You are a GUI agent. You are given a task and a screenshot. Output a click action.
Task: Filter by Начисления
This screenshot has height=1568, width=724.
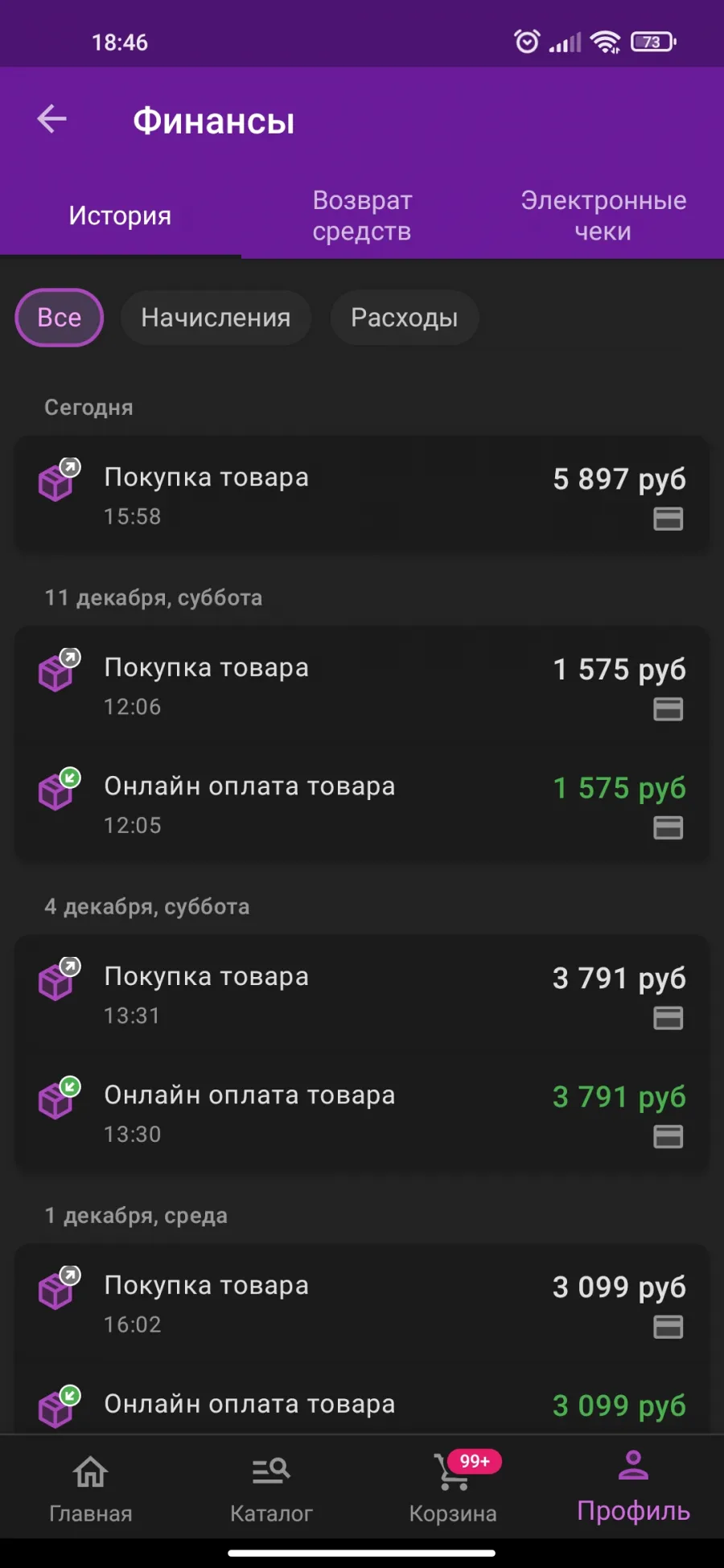click(216, 318)
